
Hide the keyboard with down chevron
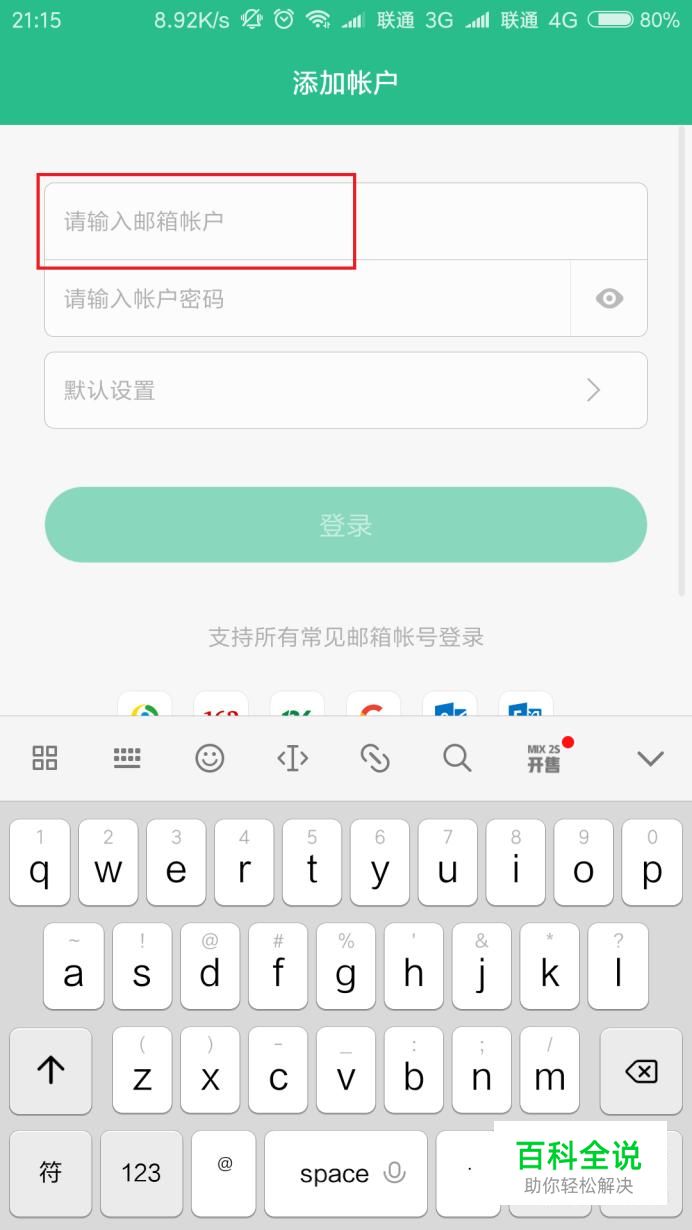[650, 758]
